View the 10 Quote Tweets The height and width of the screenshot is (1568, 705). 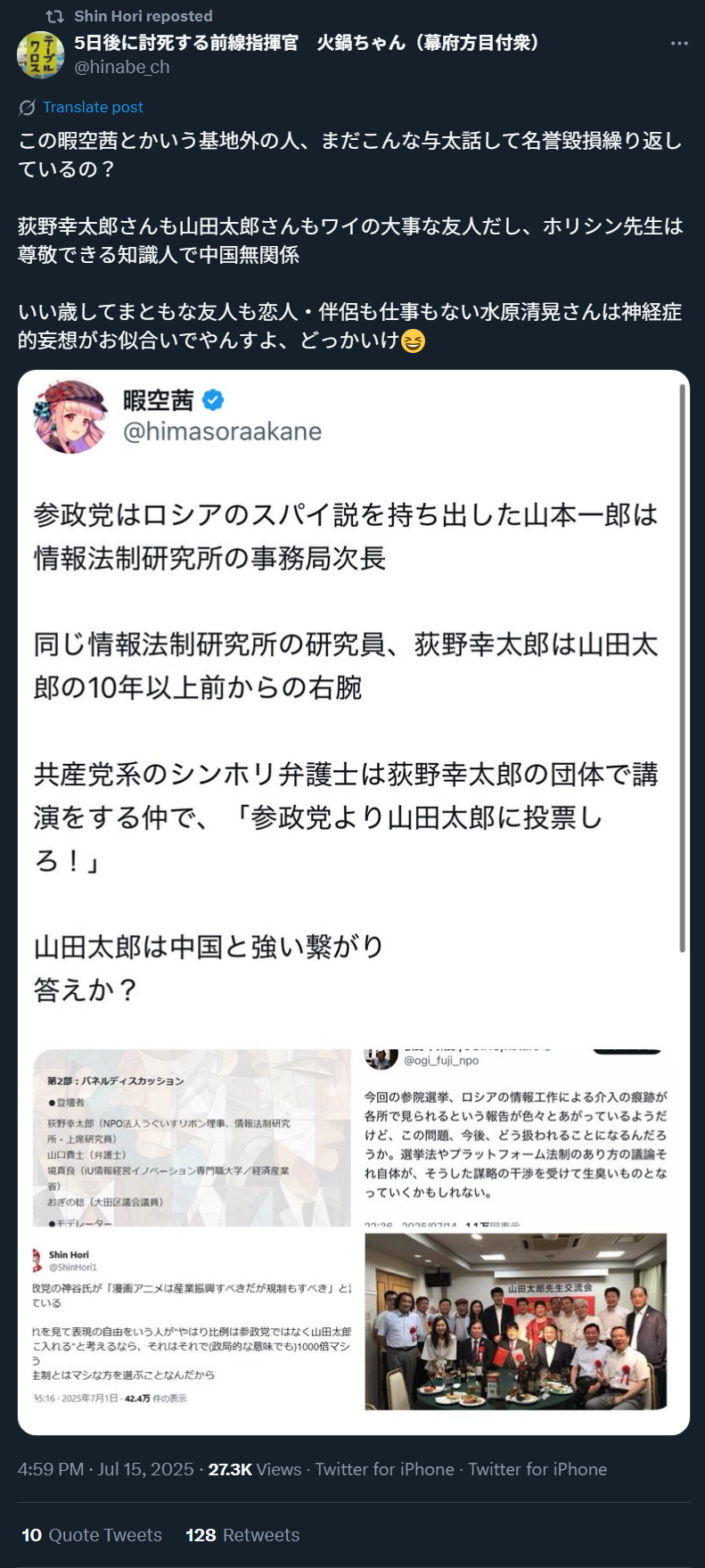point(92,1535)
